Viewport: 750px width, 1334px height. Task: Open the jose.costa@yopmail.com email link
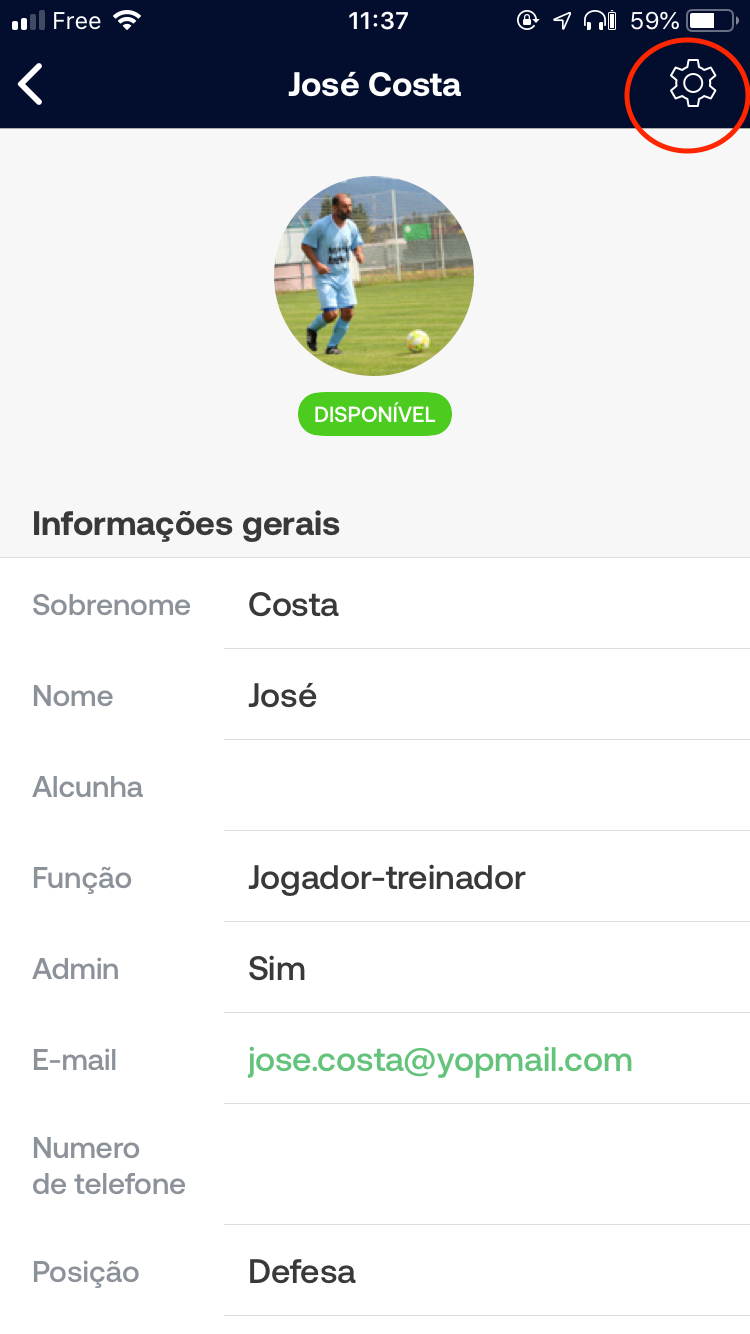click(x=440, y=1060)
